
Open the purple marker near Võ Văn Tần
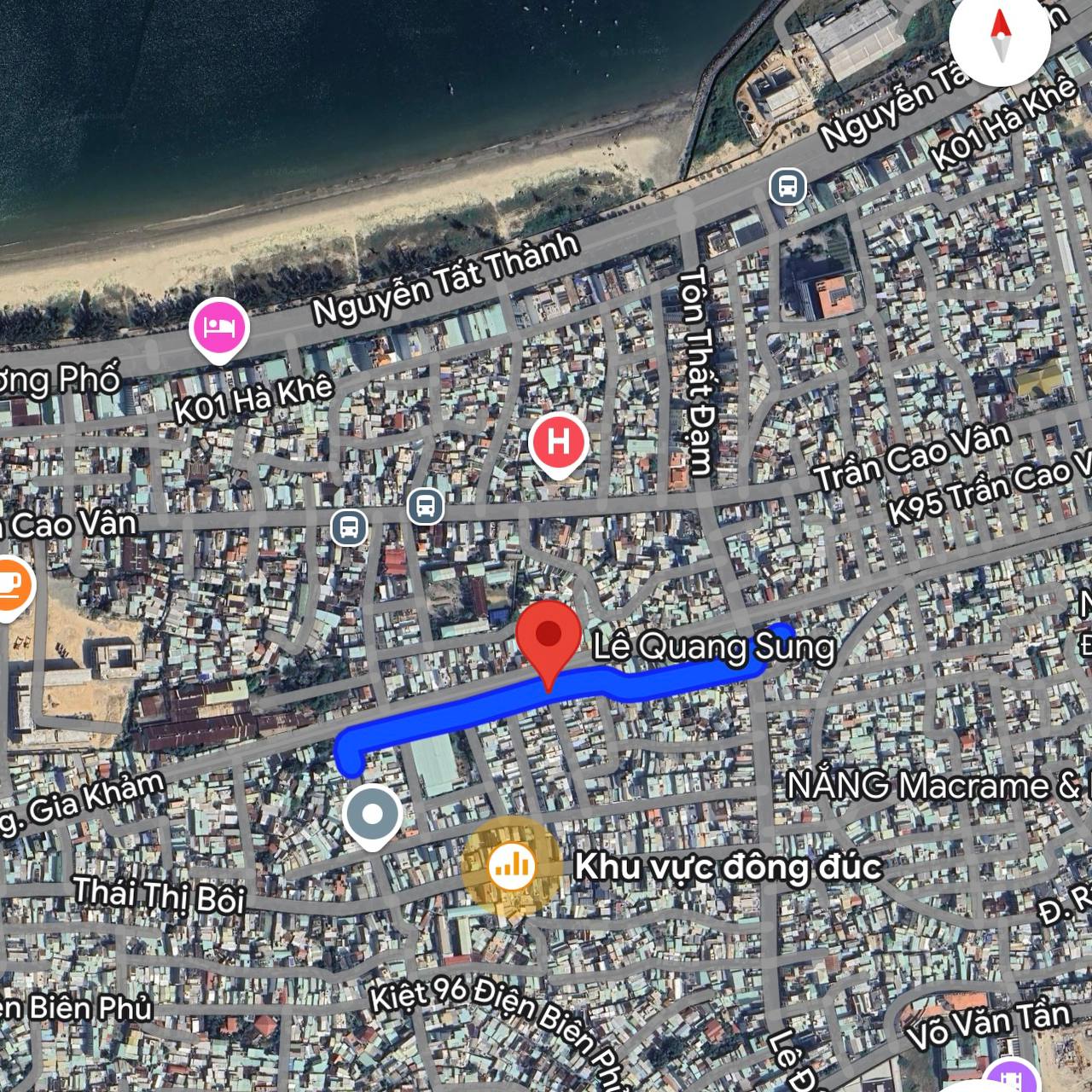pyautogui.click(x=1010, y=1075)
